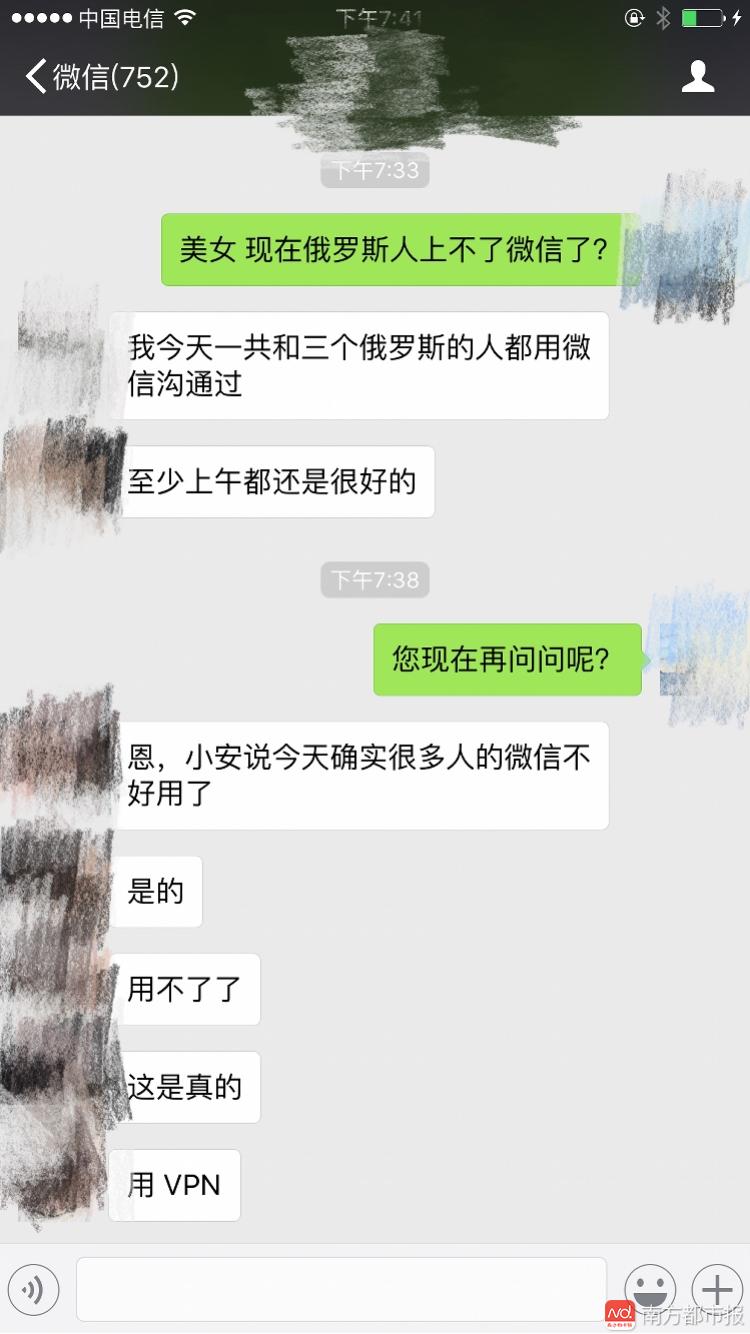Switch to voice message input
The image size is (750, 1334).
click(34, 1290)
